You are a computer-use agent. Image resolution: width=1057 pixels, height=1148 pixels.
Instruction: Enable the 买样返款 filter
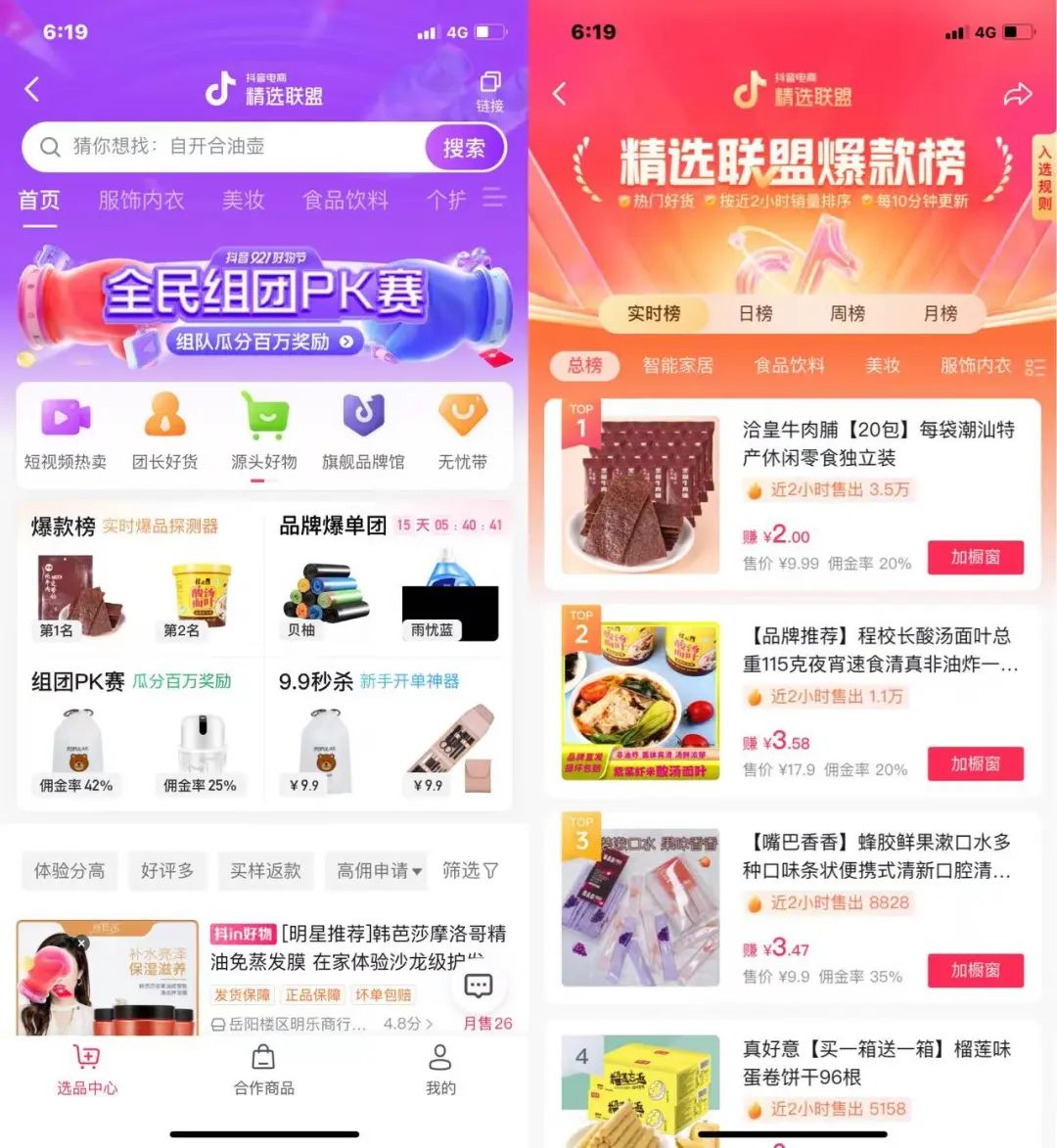click(x=265, y=871)
